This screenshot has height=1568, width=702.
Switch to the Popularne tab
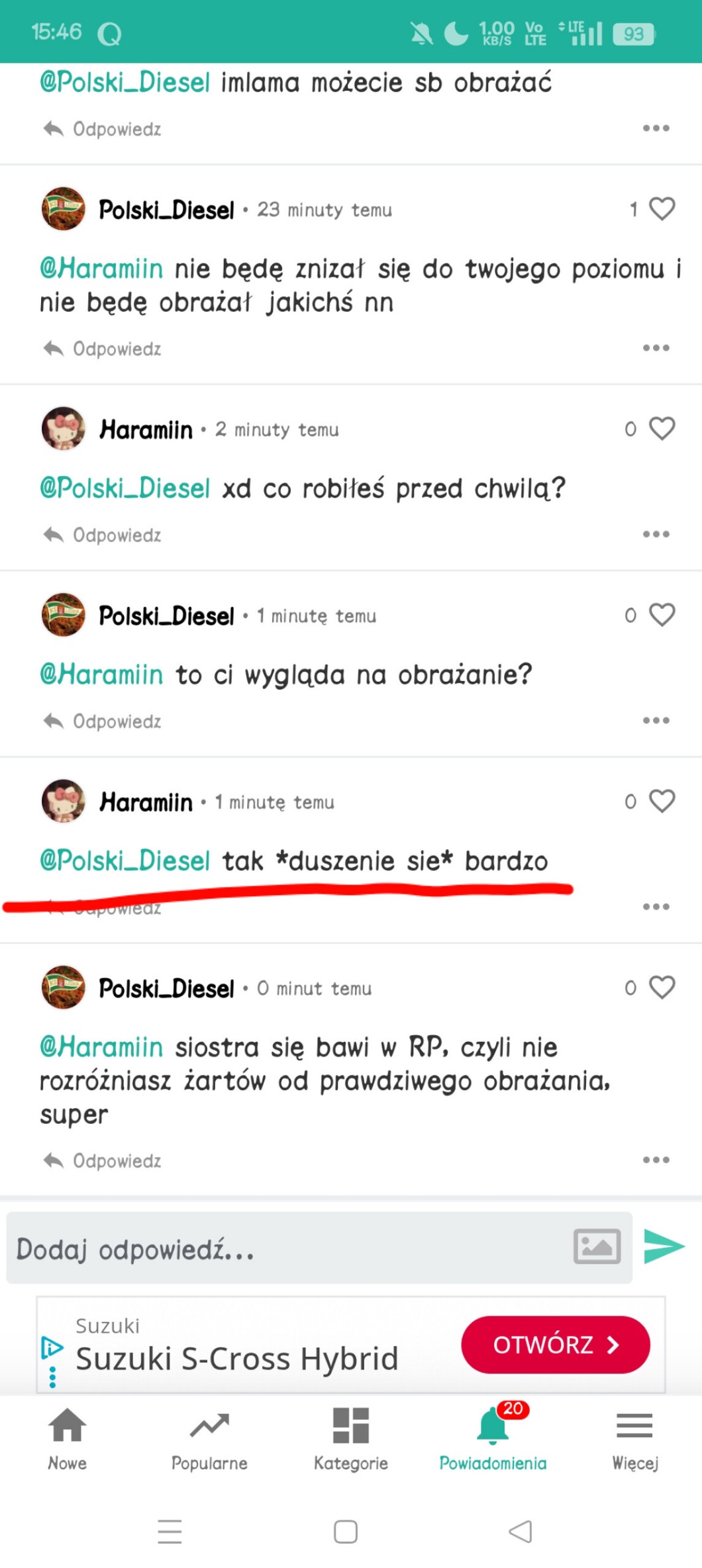(x=209, y=1436)
